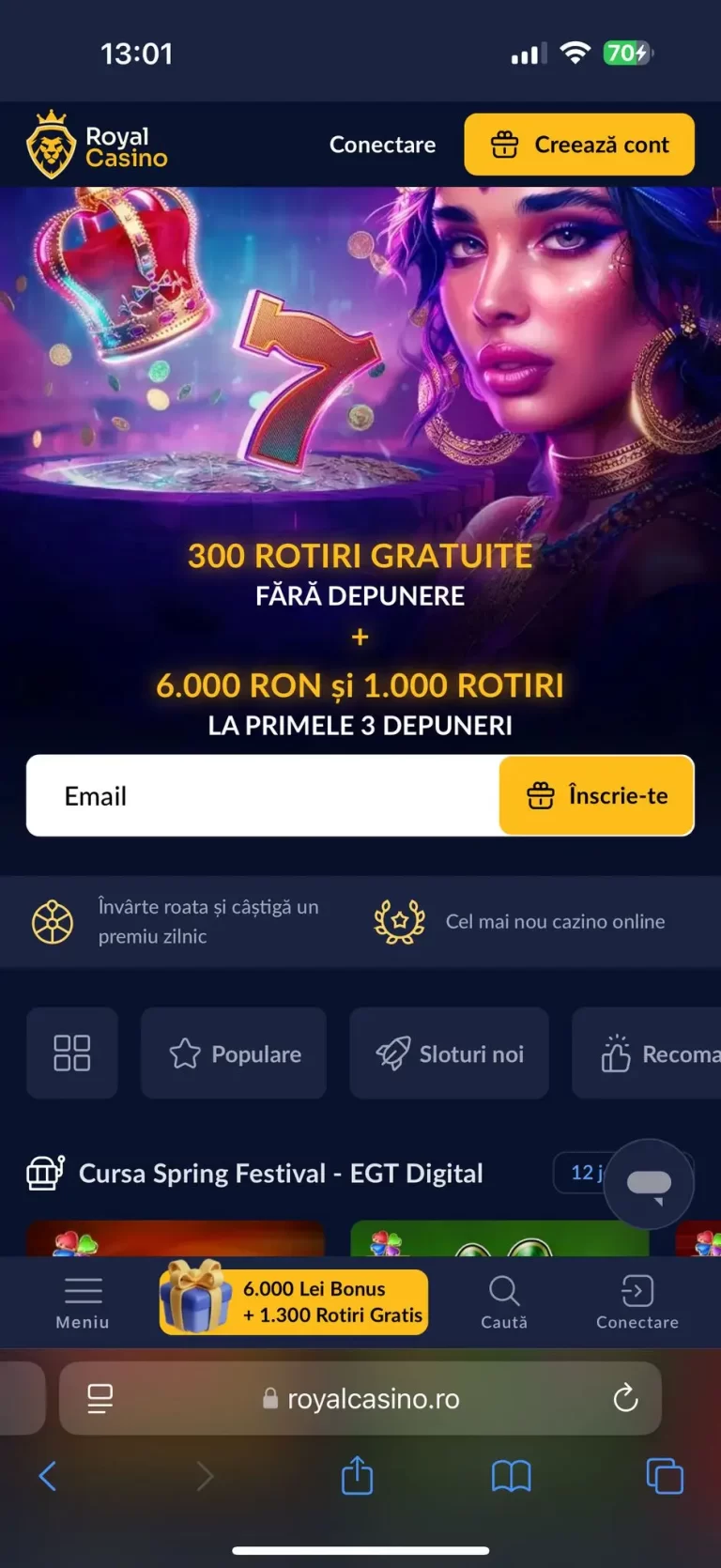
Task: Select the Sloturi noi category chip
Action: (x=449, y=1053)
